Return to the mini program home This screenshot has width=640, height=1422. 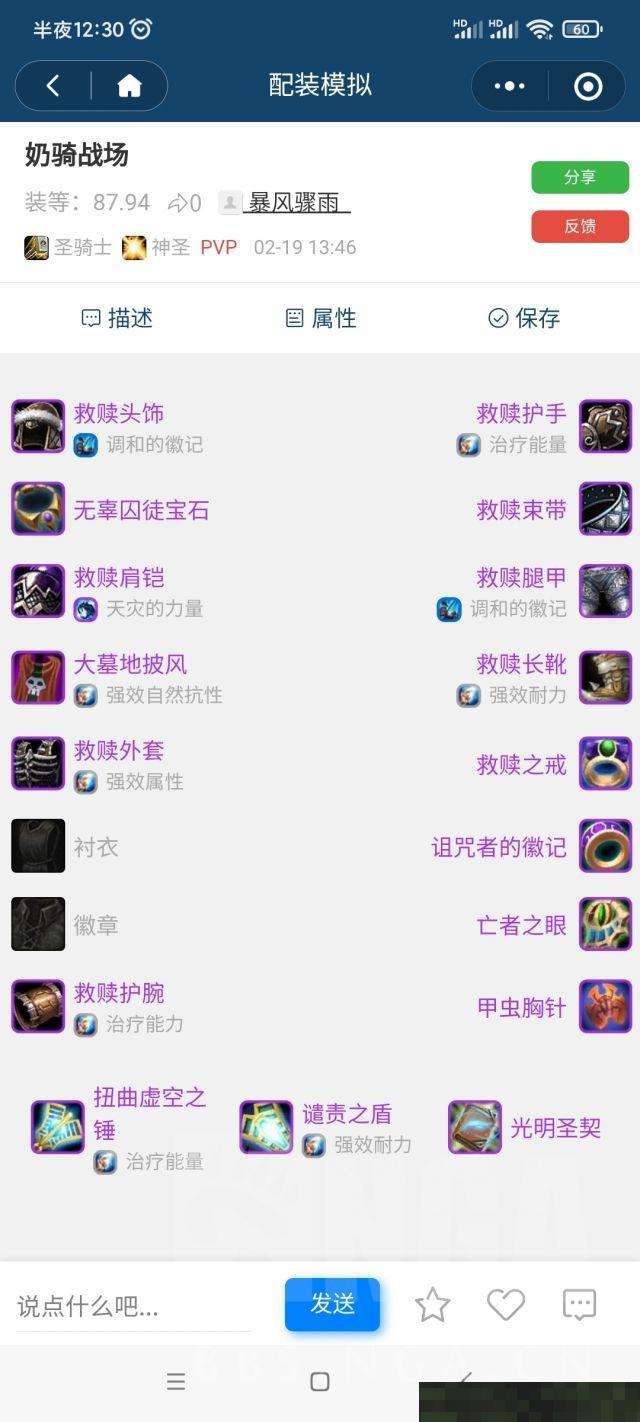click(x=129, y=86)
